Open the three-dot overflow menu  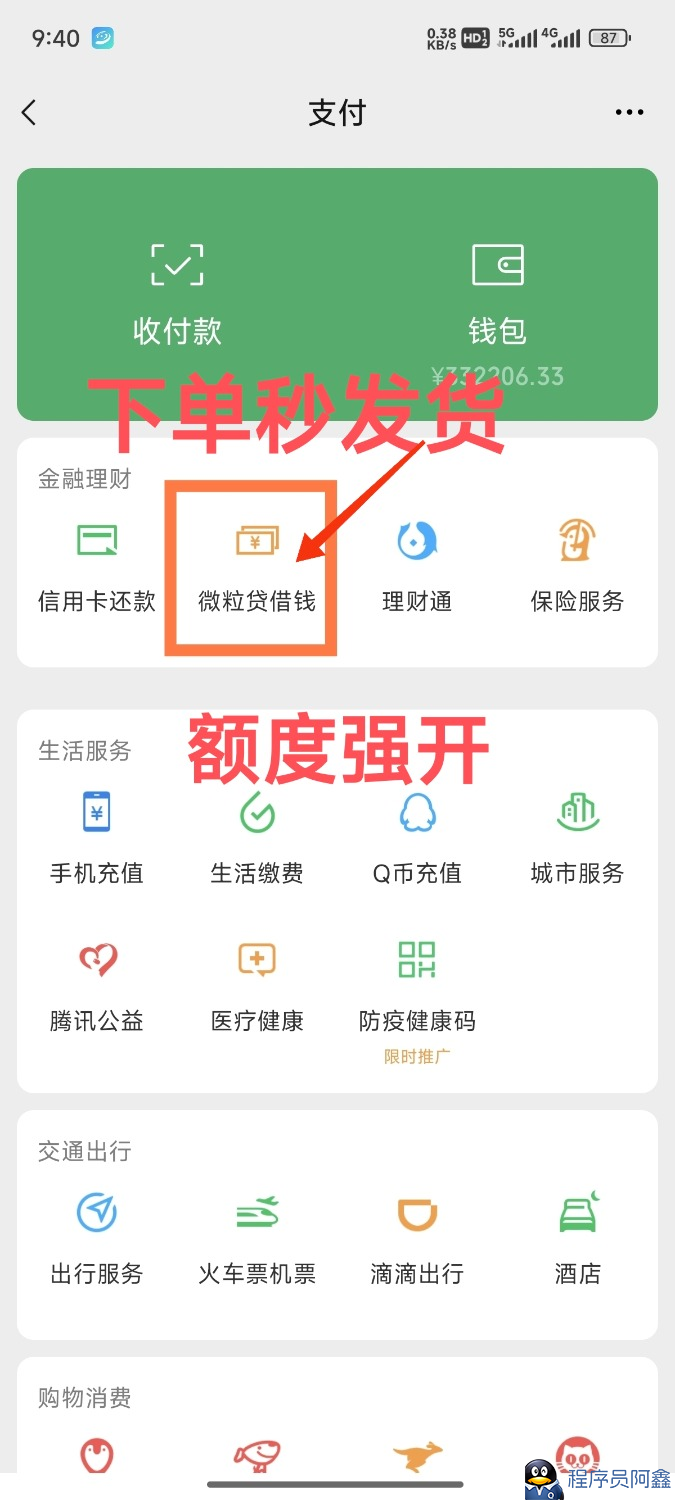(x=629, y=113)
